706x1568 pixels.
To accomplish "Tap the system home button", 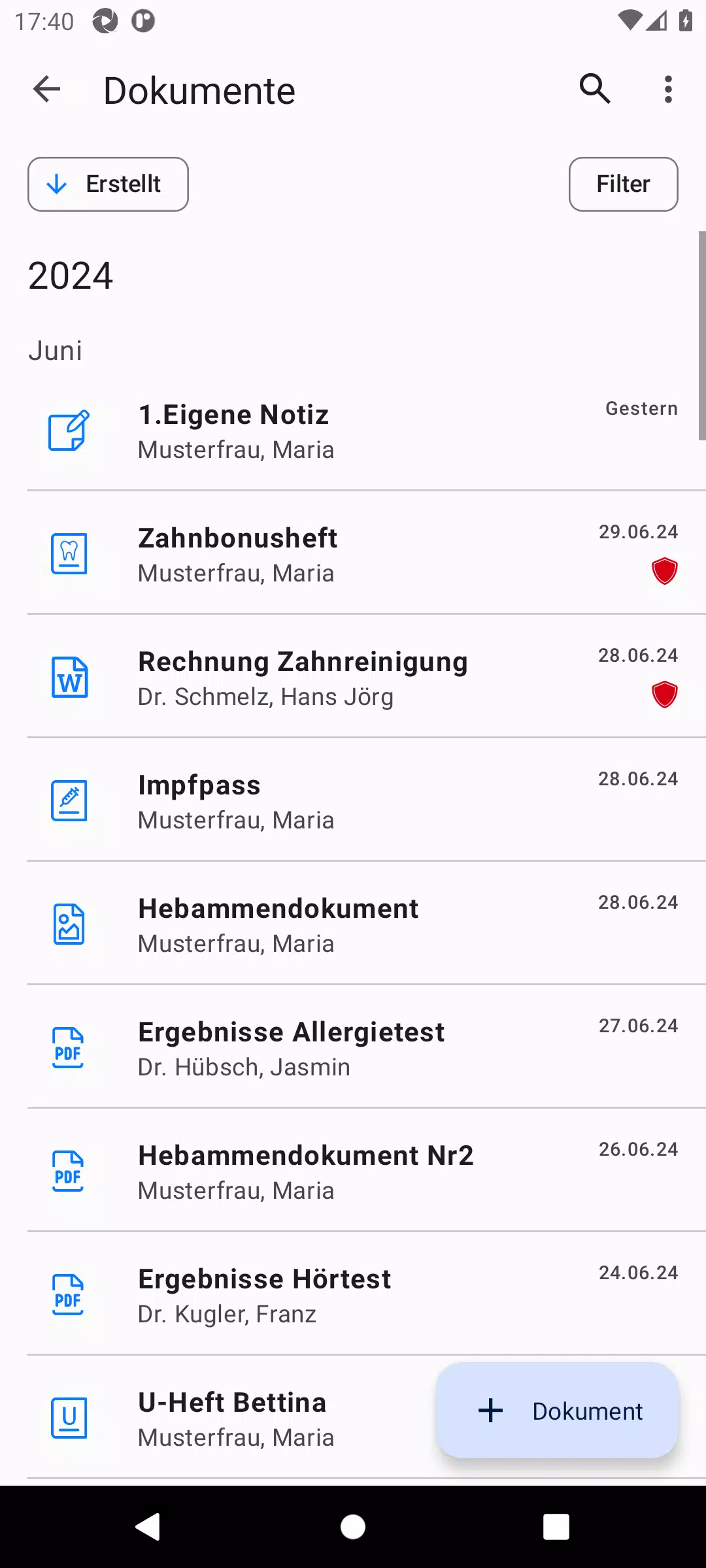I will (353, 1527).
